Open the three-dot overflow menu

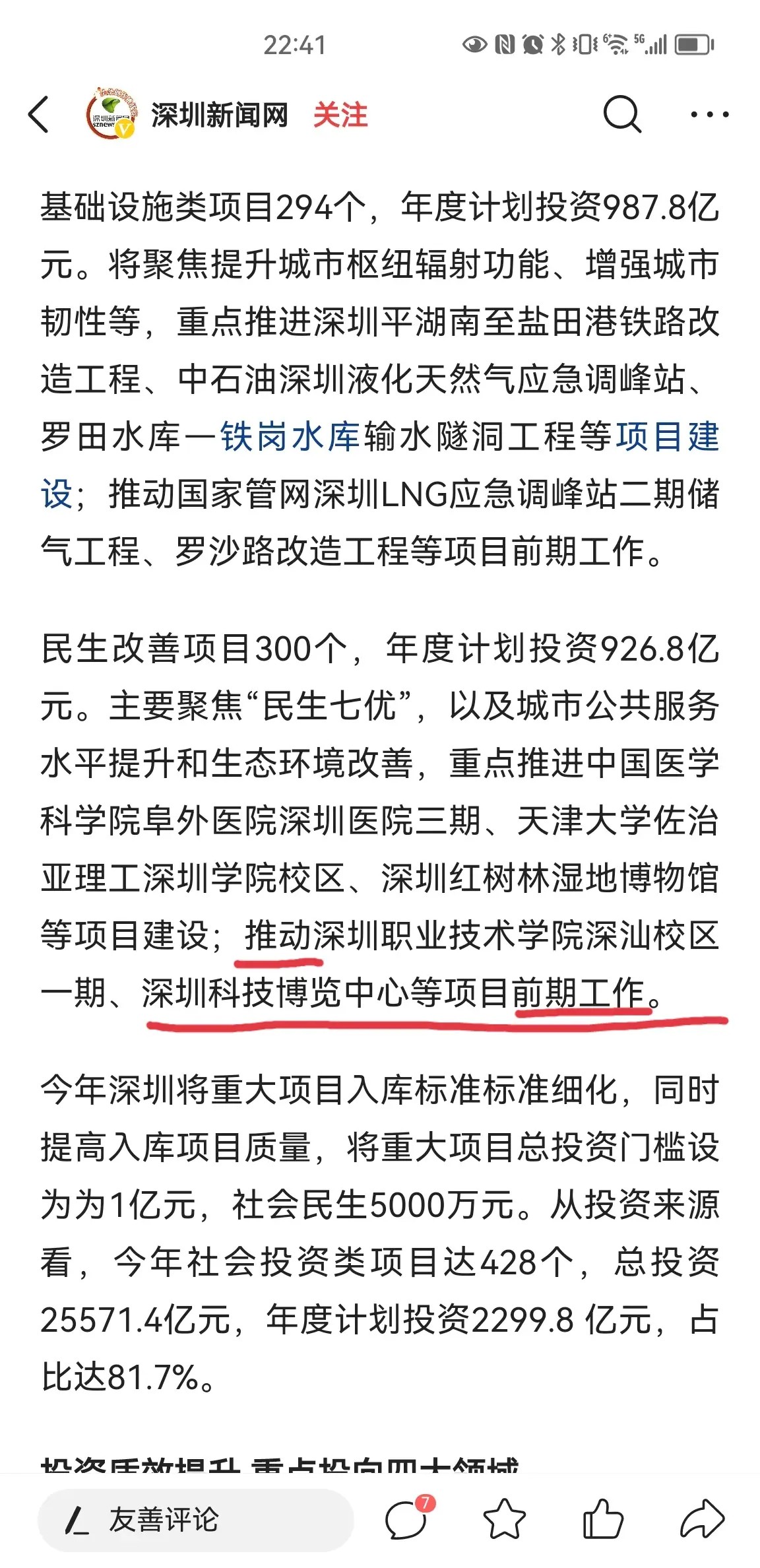[709, 115]
